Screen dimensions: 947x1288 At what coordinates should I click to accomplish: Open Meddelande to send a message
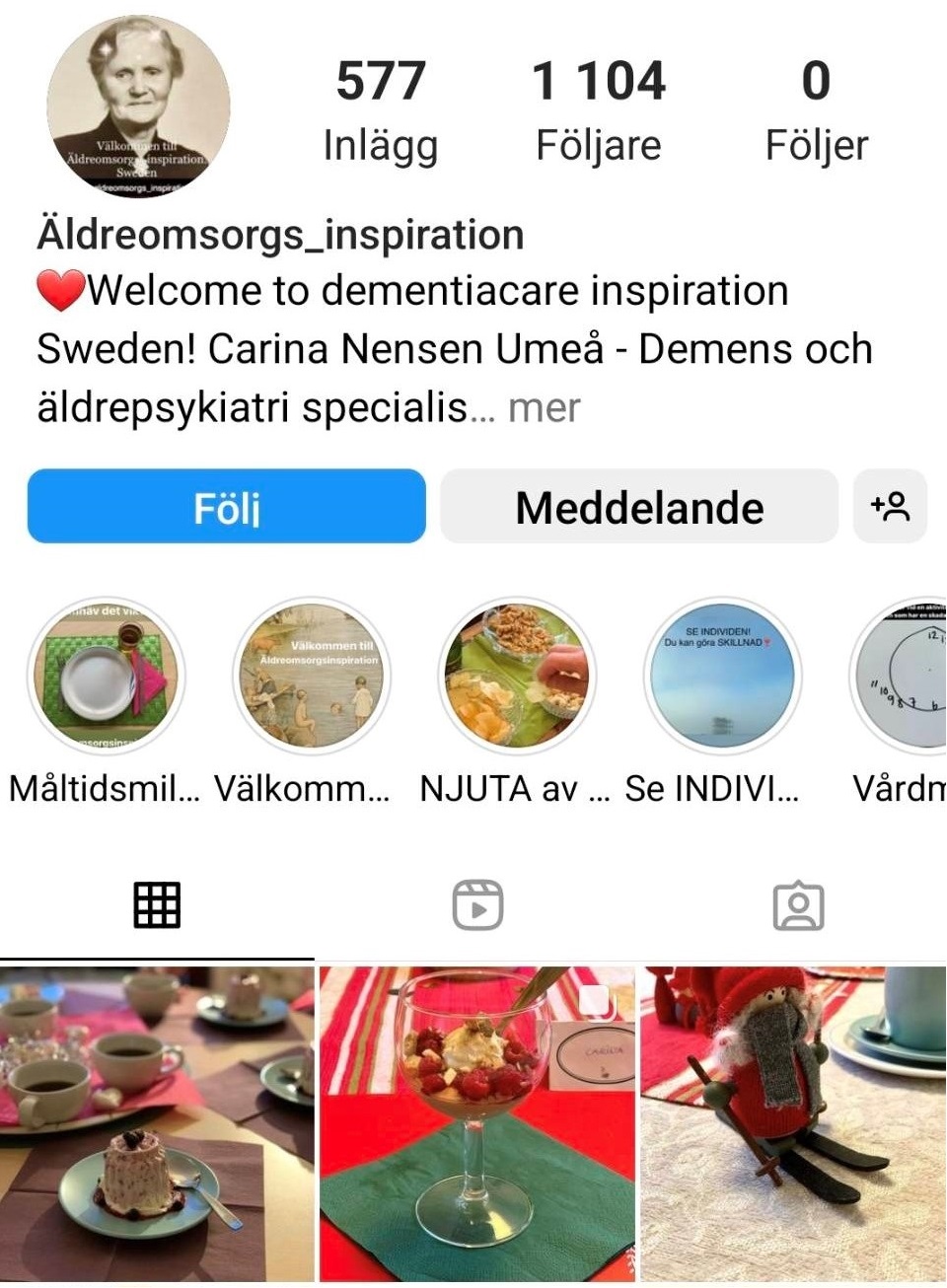click(x=638, y=506)
